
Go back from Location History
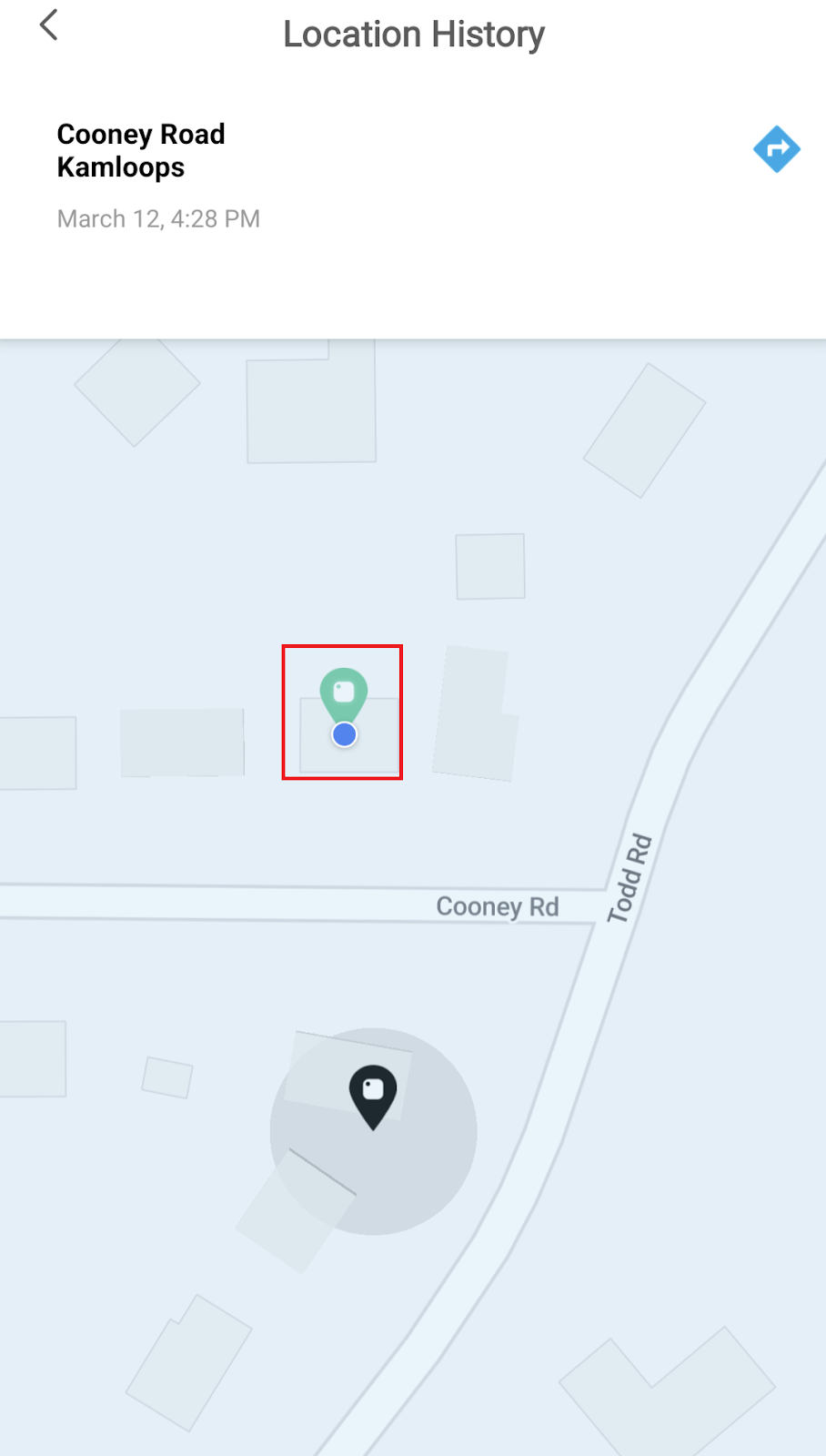click(49, 25)
